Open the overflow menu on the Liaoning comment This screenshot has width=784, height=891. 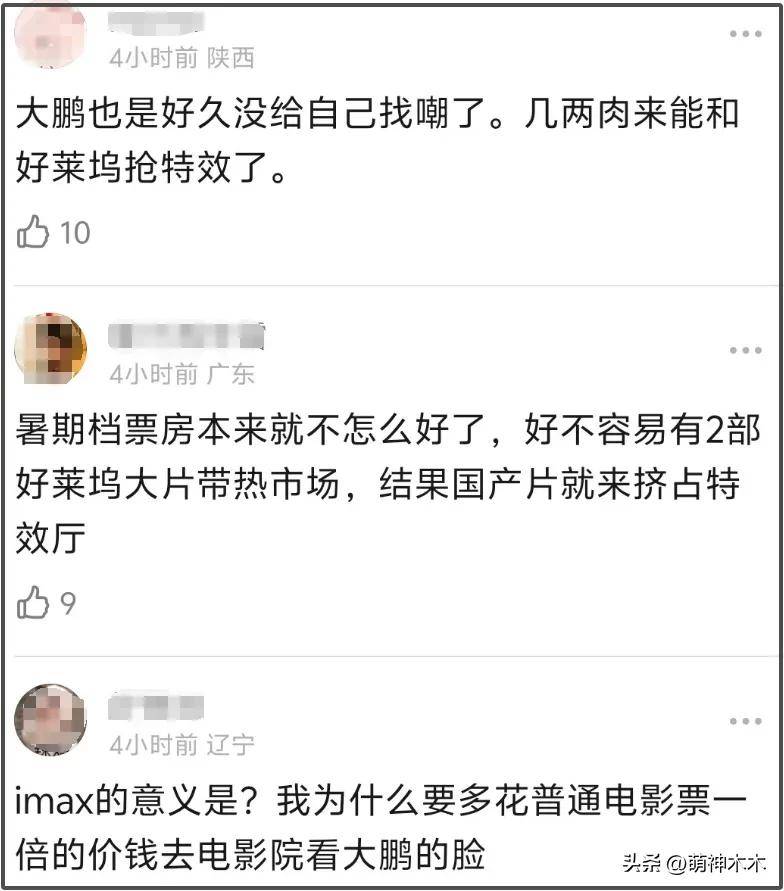point(745,721)
